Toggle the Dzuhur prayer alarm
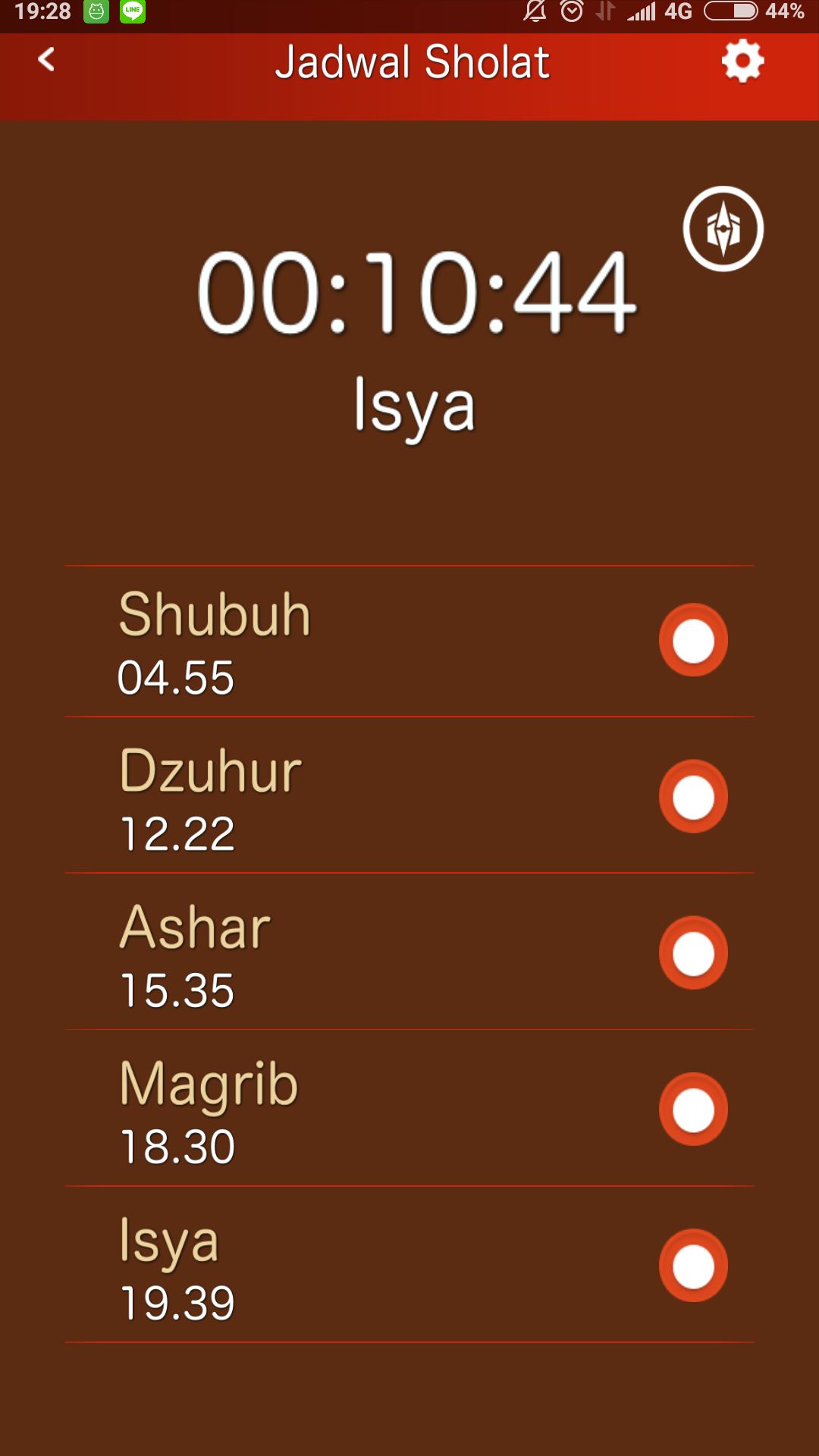The image size is (819, 1456). click(693, 796)
